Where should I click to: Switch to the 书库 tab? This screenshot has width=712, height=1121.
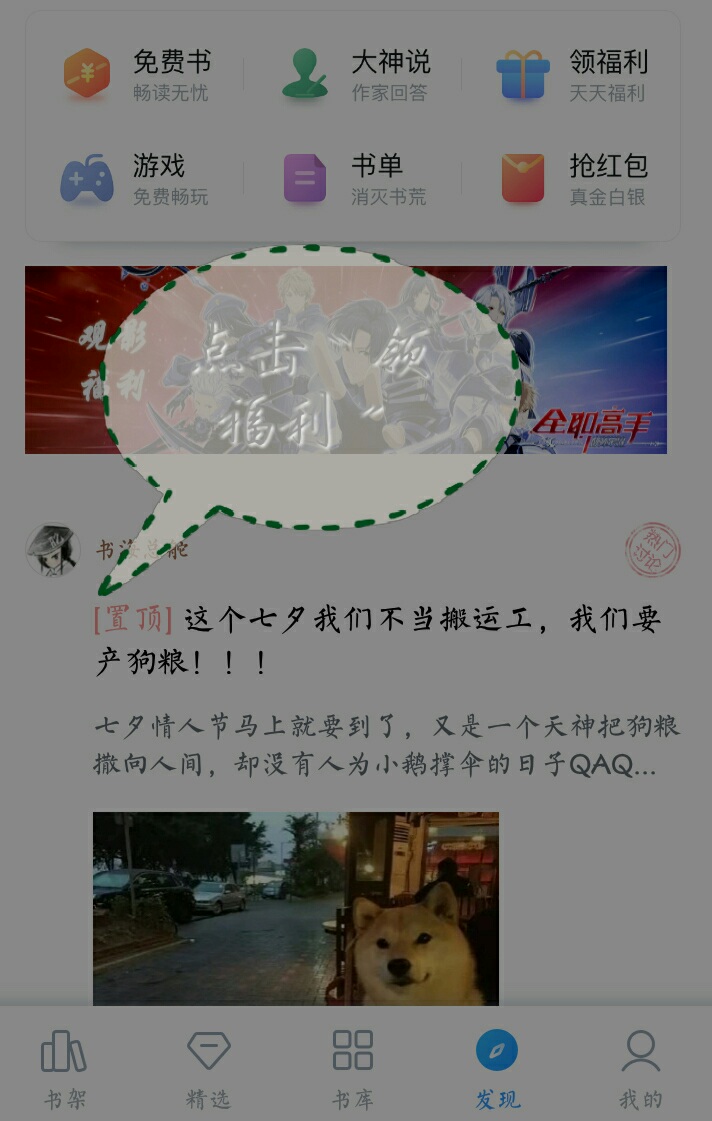point(353,1069)
